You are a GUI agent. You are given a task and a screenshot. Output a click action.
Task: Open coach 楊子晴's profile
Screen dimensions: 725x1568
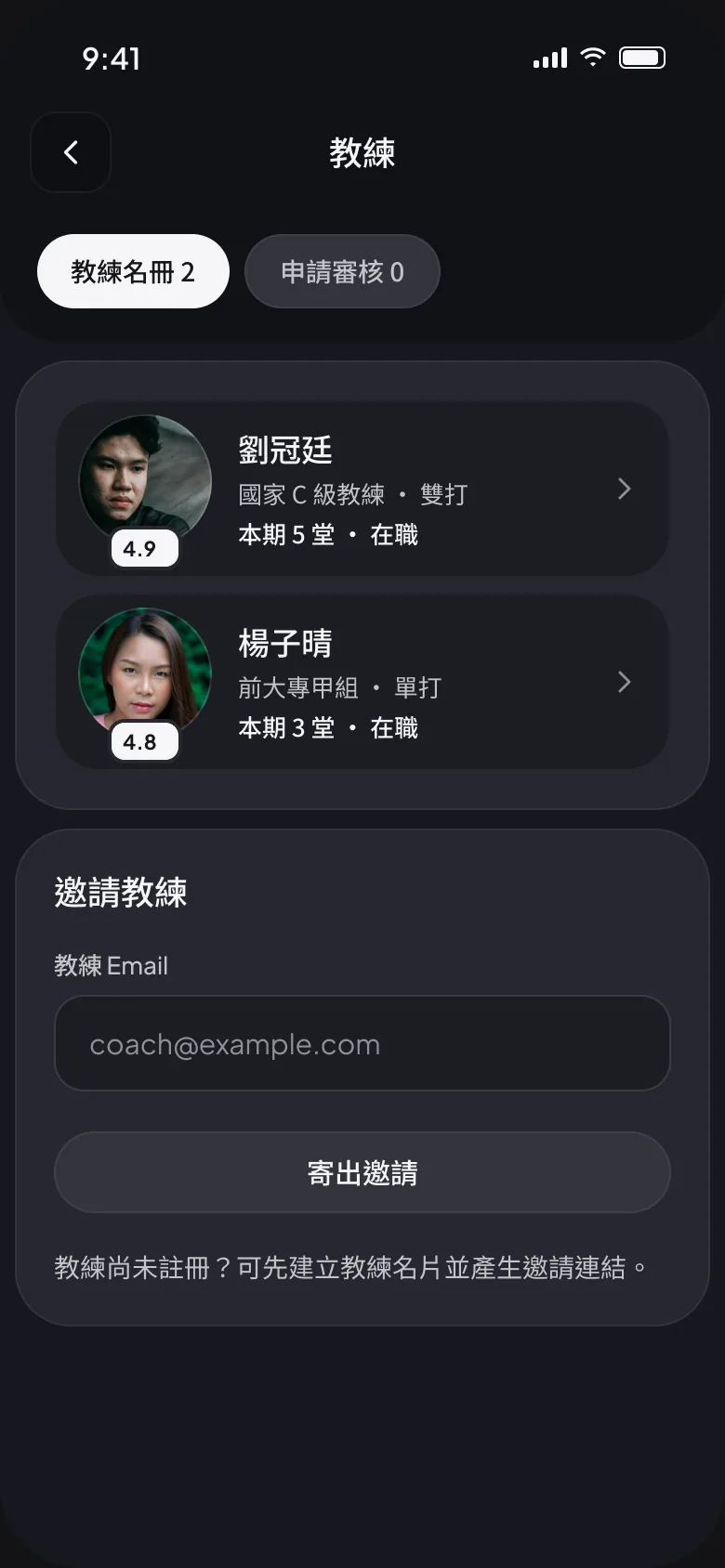point(362,682)
